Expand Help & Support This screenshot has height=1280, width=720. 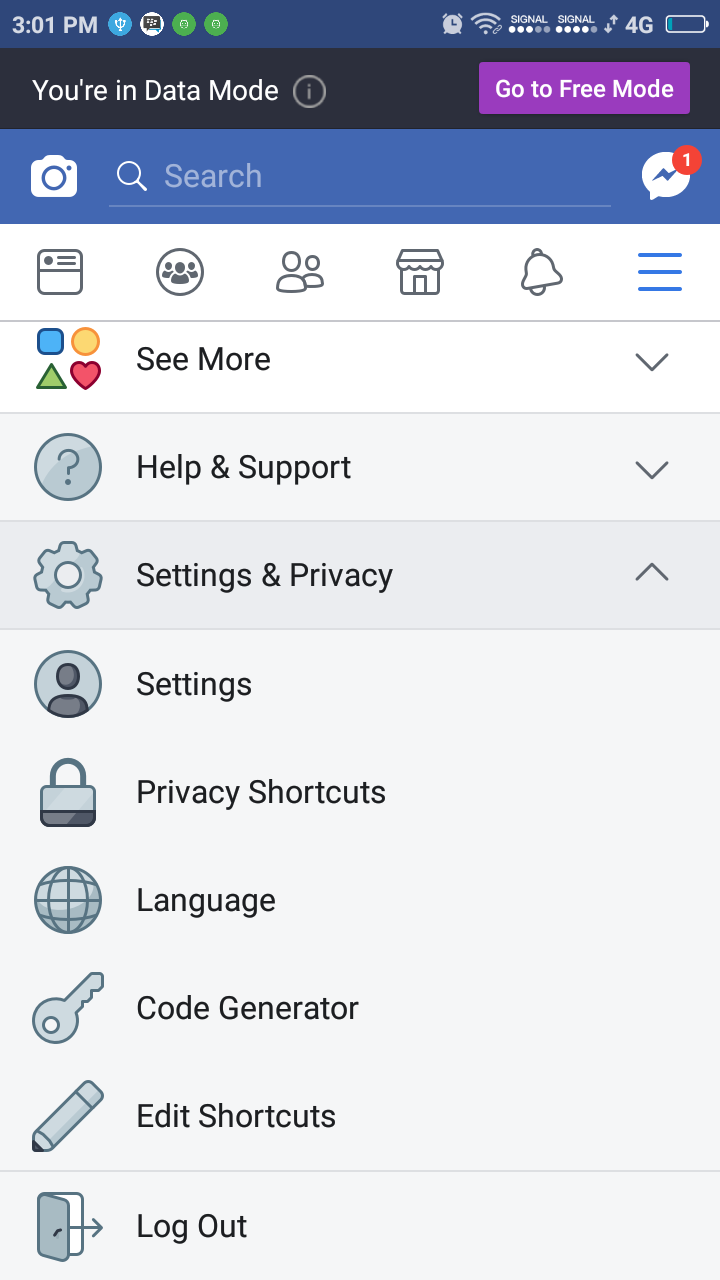point(360,468)
